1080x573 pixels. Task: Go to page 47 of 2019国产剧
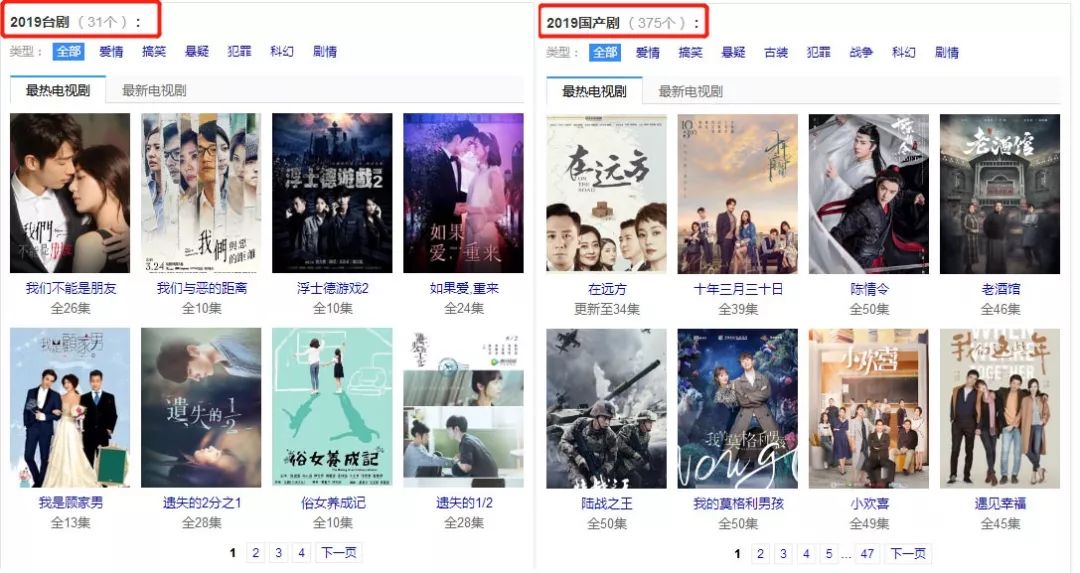pyautogui.click(x=866, y=554)
